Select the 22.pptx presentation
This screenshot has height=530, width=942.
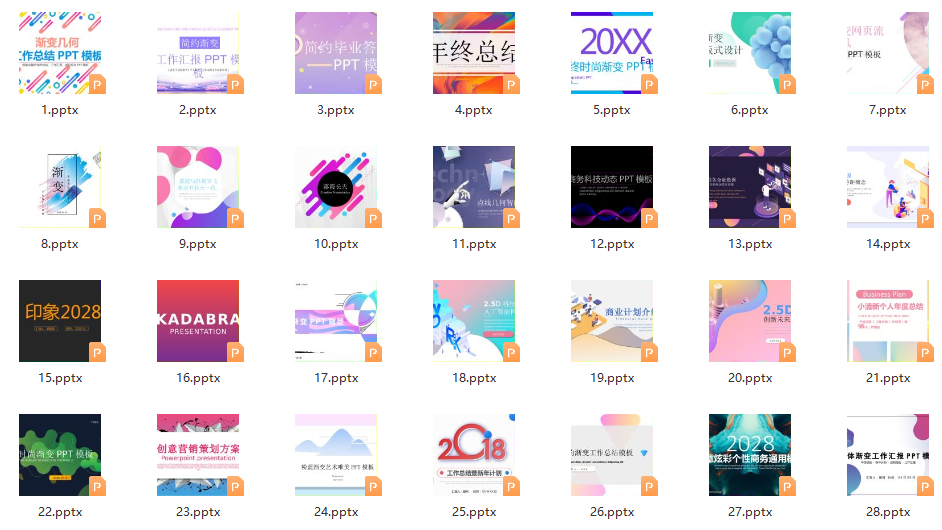[60, 455]
